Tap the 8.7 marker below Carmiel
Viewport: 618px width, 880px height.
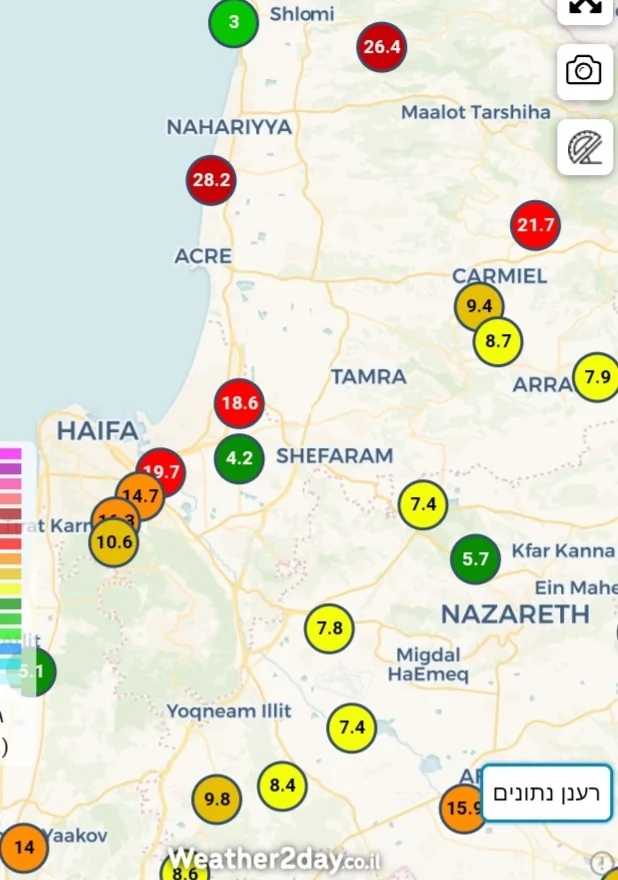pyautogui.click(x=498, y=342)
